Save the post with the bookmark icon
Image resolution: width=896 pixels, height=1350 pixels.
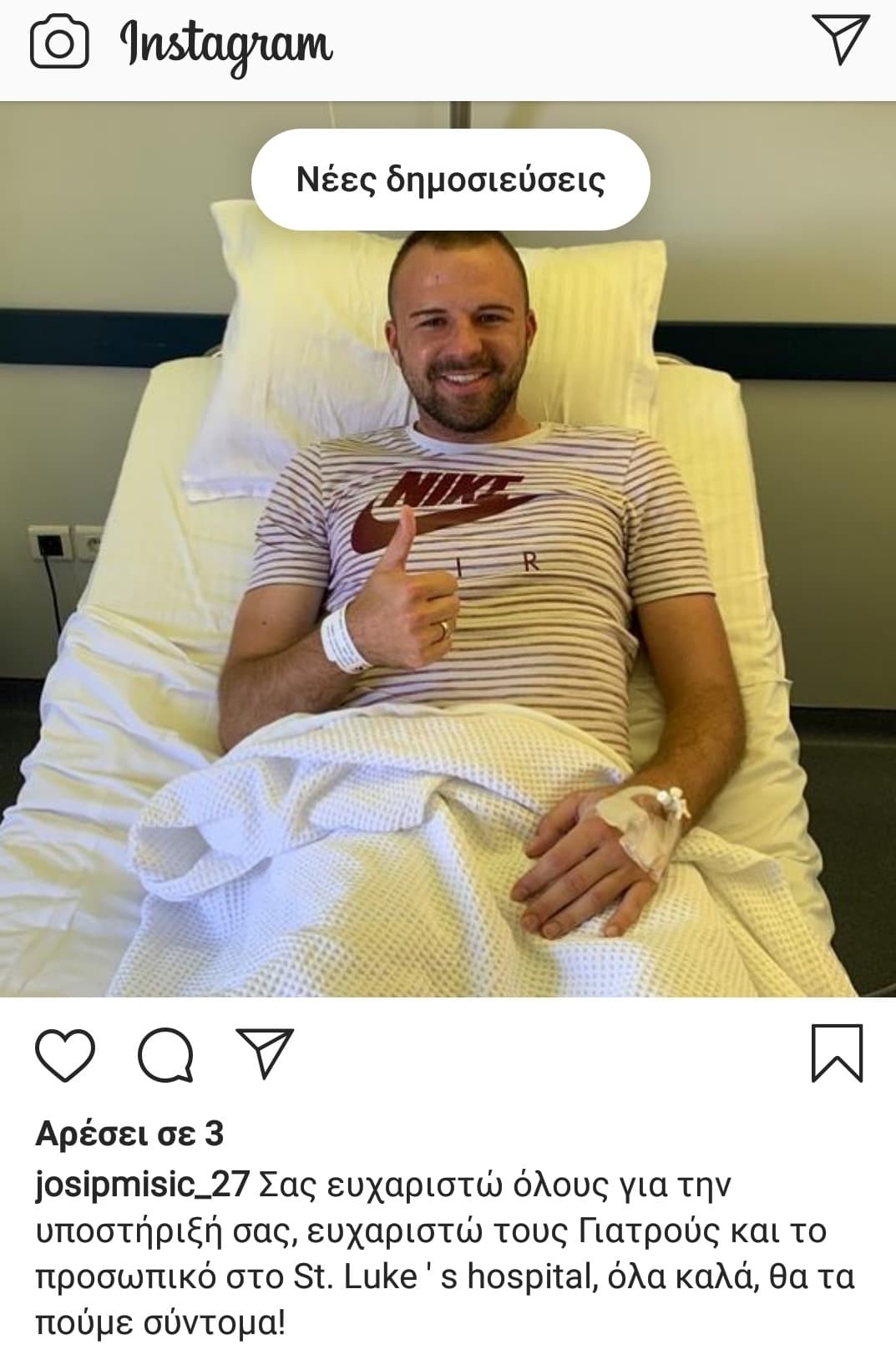(837, 1054)
